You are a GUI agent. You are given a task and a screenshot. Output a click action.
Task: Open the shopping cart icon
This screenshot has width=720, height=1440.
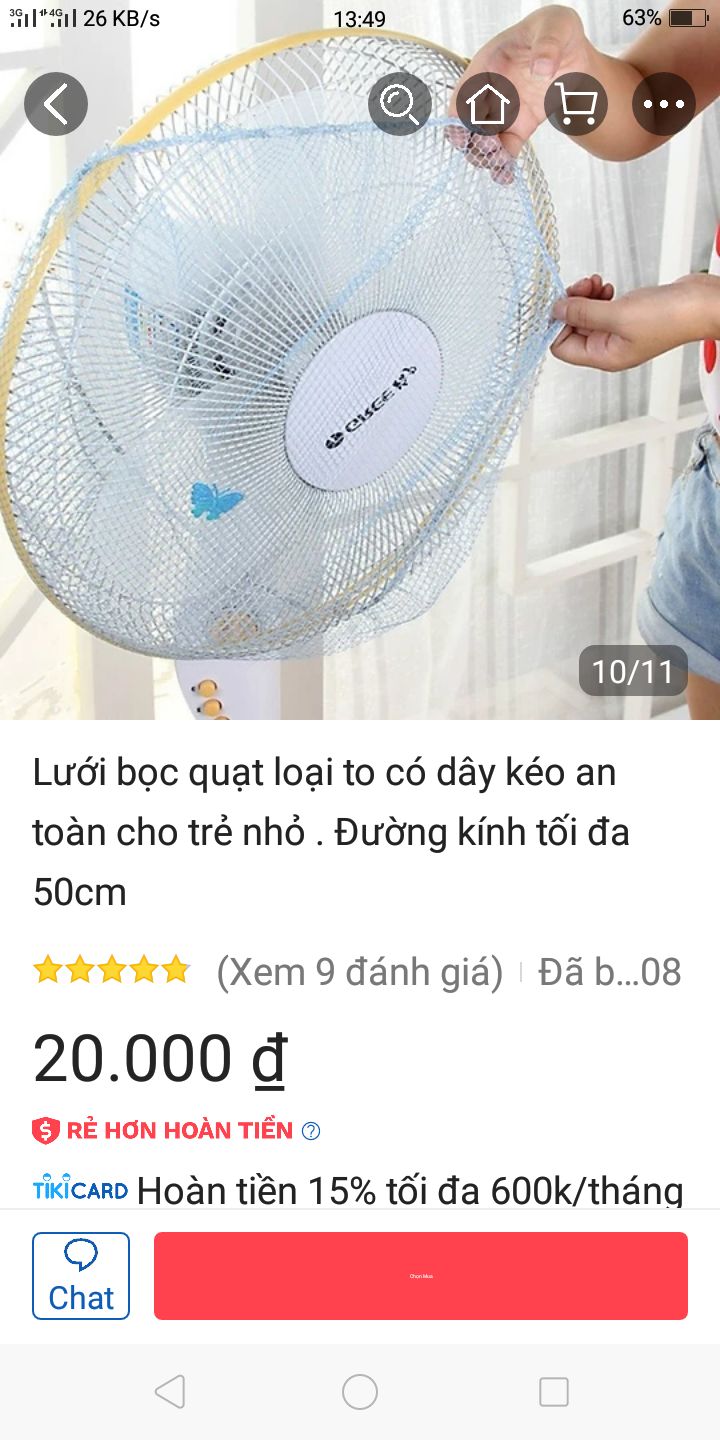[575, 103]
